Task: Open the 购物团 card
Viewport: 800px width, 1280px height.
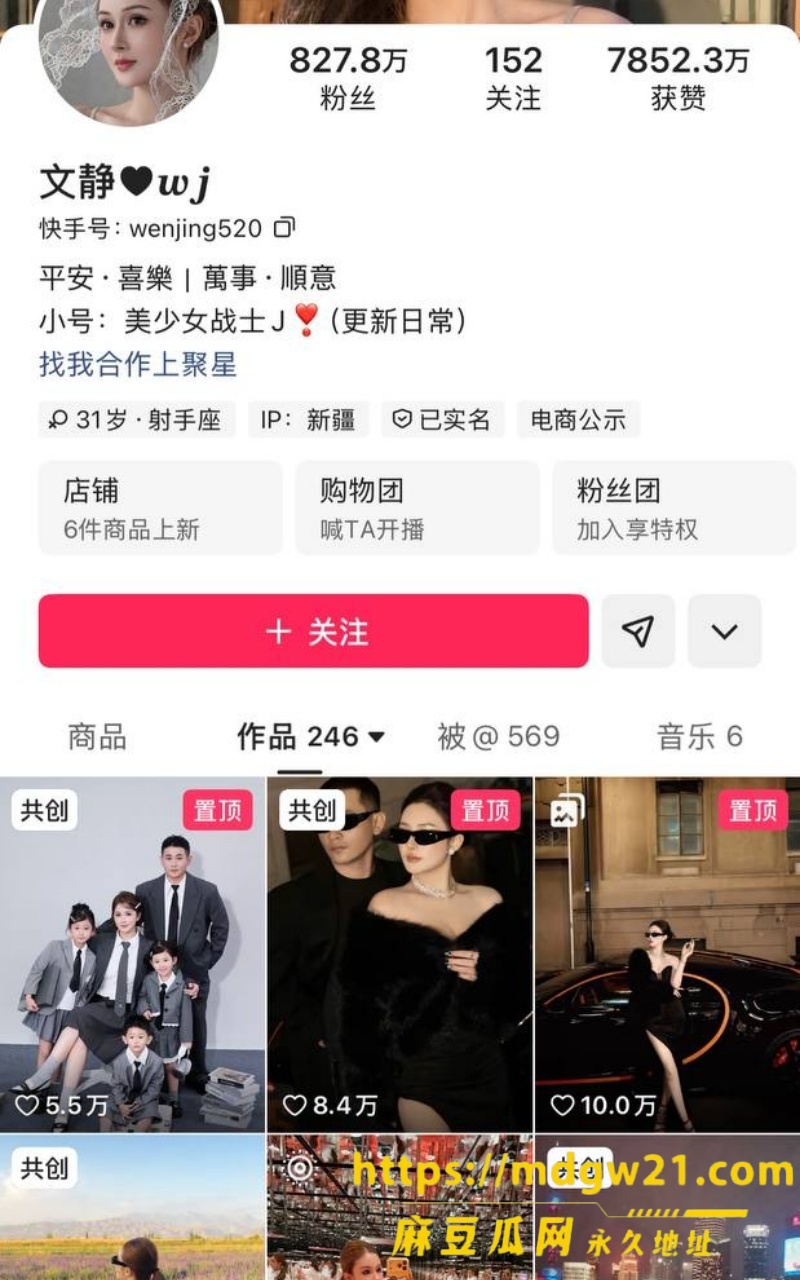Action: tap(417, 508)
